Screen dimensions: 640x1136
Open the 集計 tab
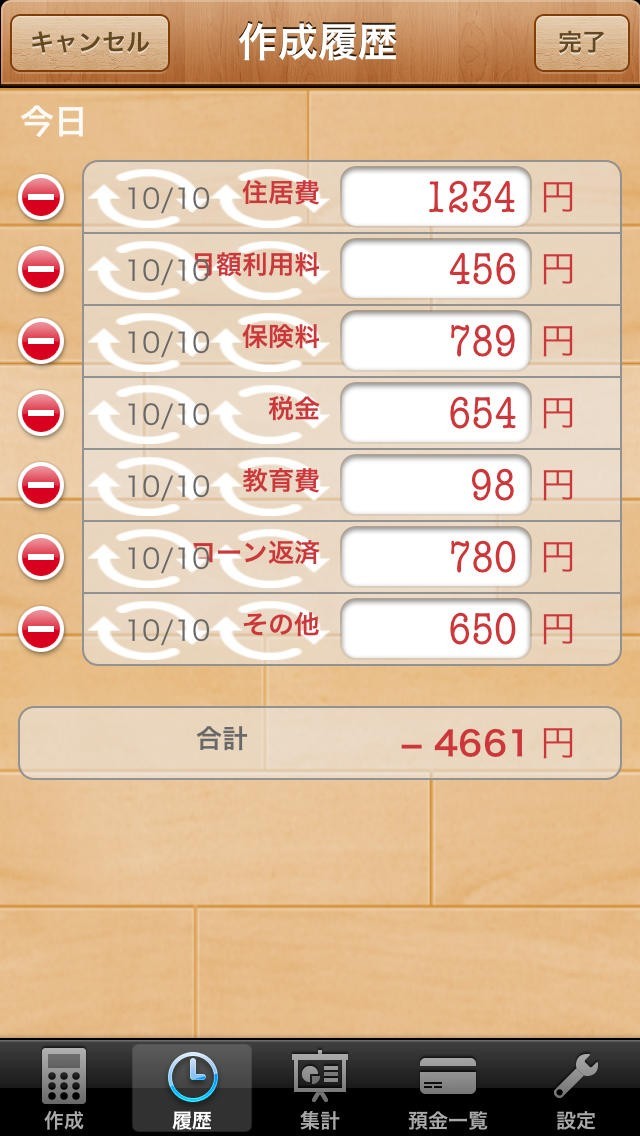click(320, 1089)
